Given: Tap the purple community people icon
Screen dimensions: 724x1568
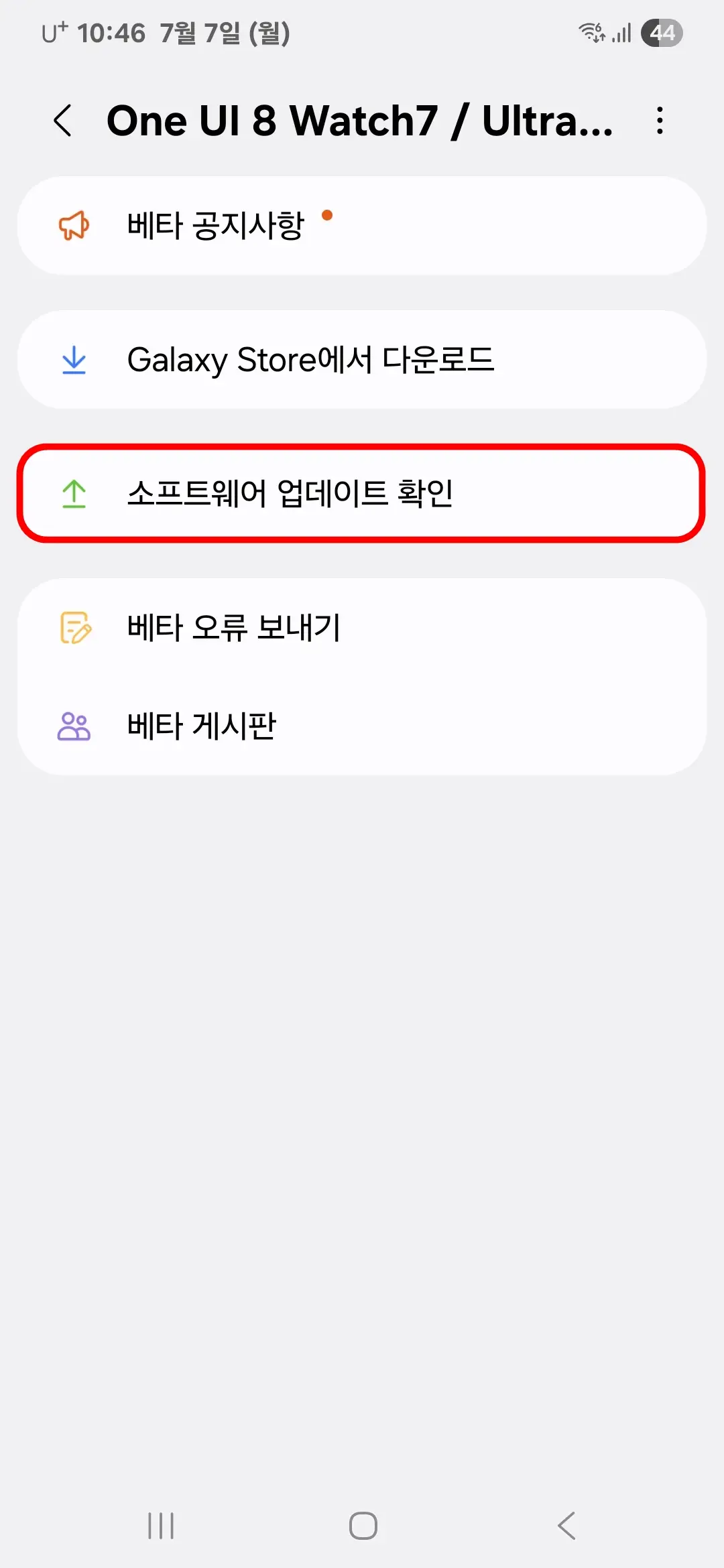Looking at the screenshot, I should click(x=74, y=725).
